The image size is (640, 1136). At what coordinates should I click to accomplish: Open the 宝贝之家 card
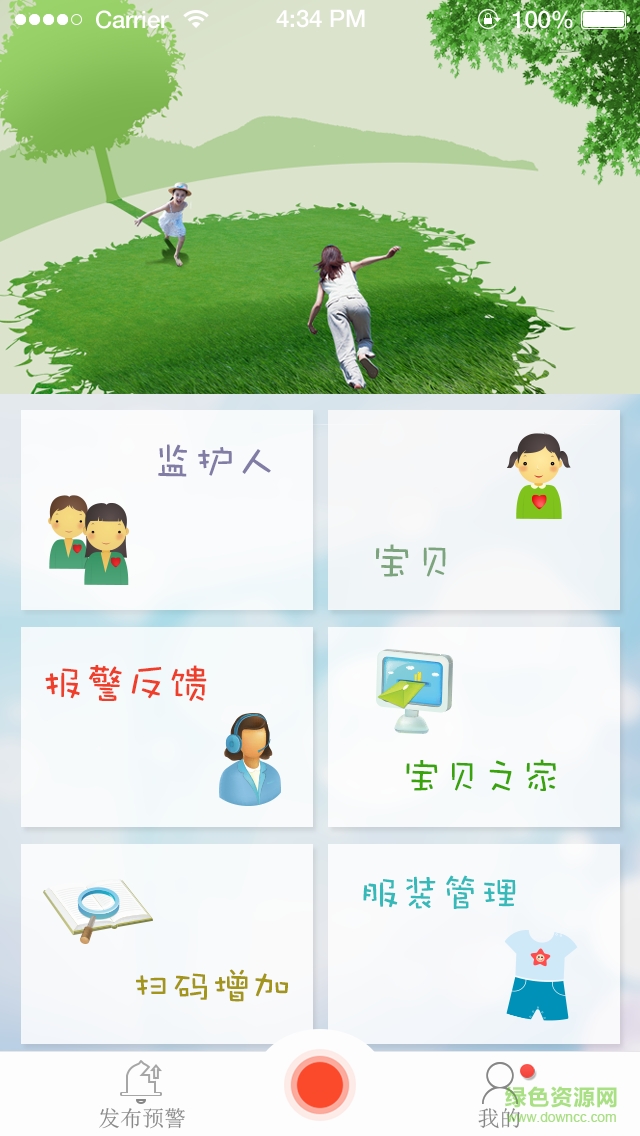click(474, 727)
